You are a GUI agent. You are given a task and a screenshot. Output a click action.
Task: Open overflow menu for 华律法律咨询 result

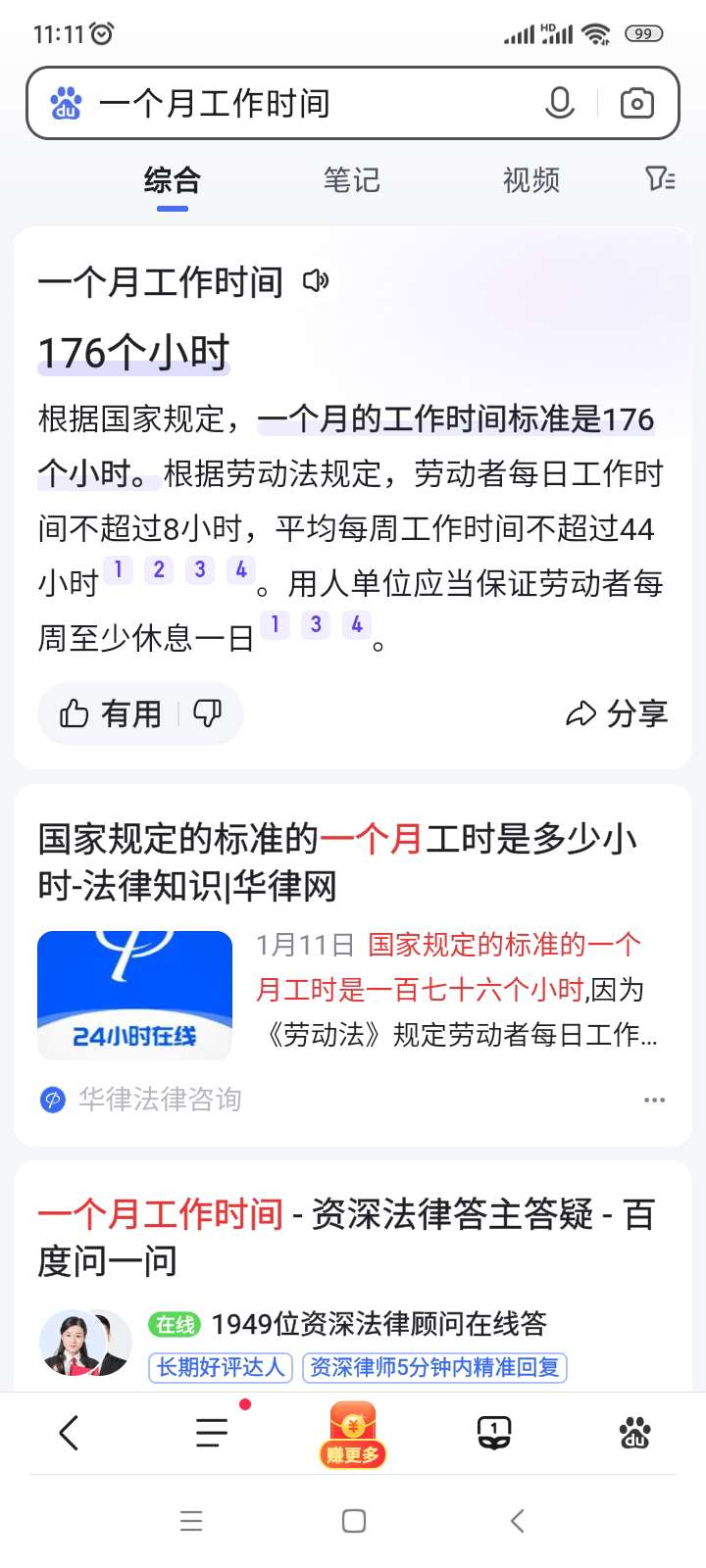click(654, 1100)
